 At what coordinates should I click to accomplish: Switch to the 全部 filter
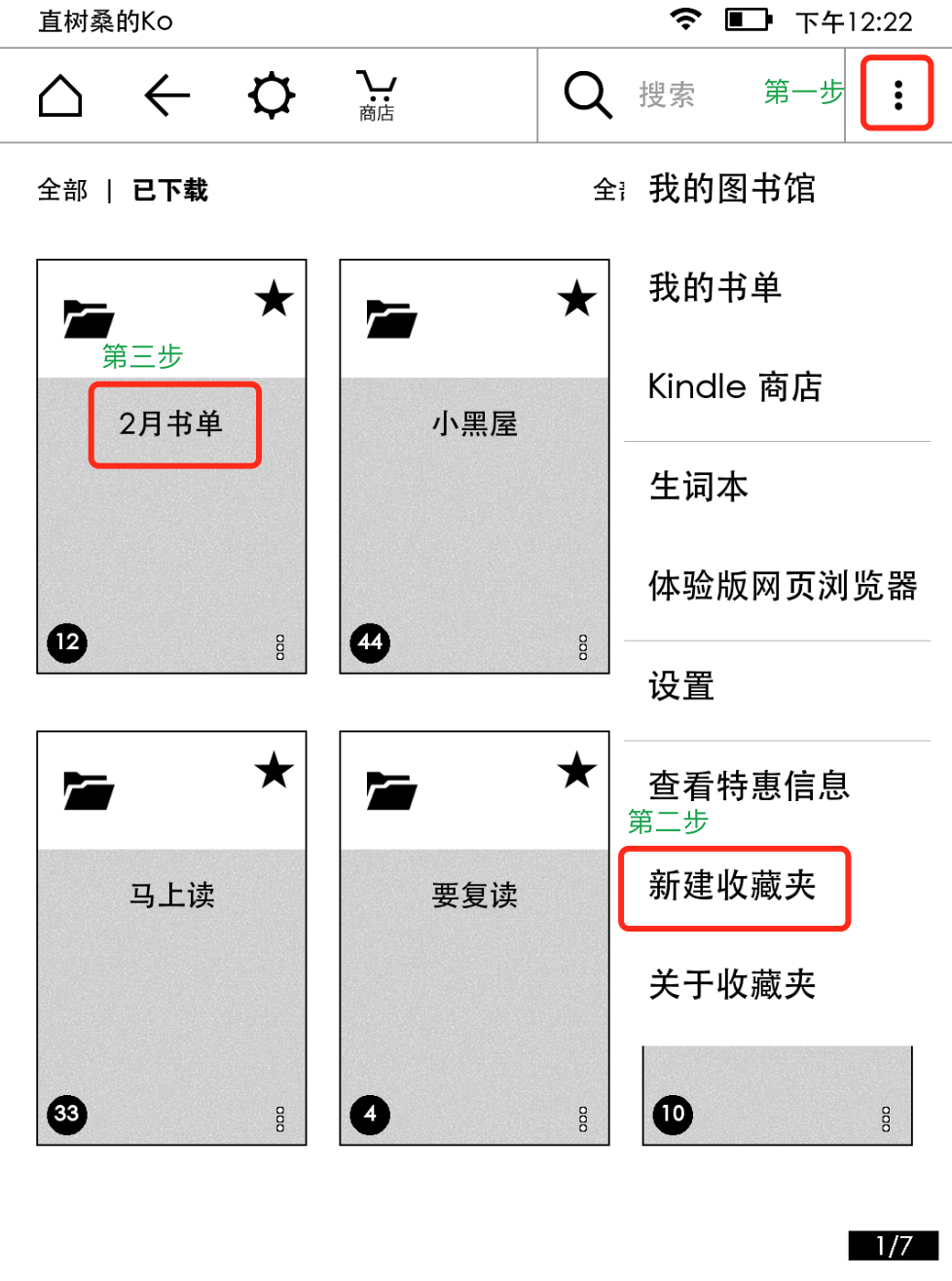62,190
